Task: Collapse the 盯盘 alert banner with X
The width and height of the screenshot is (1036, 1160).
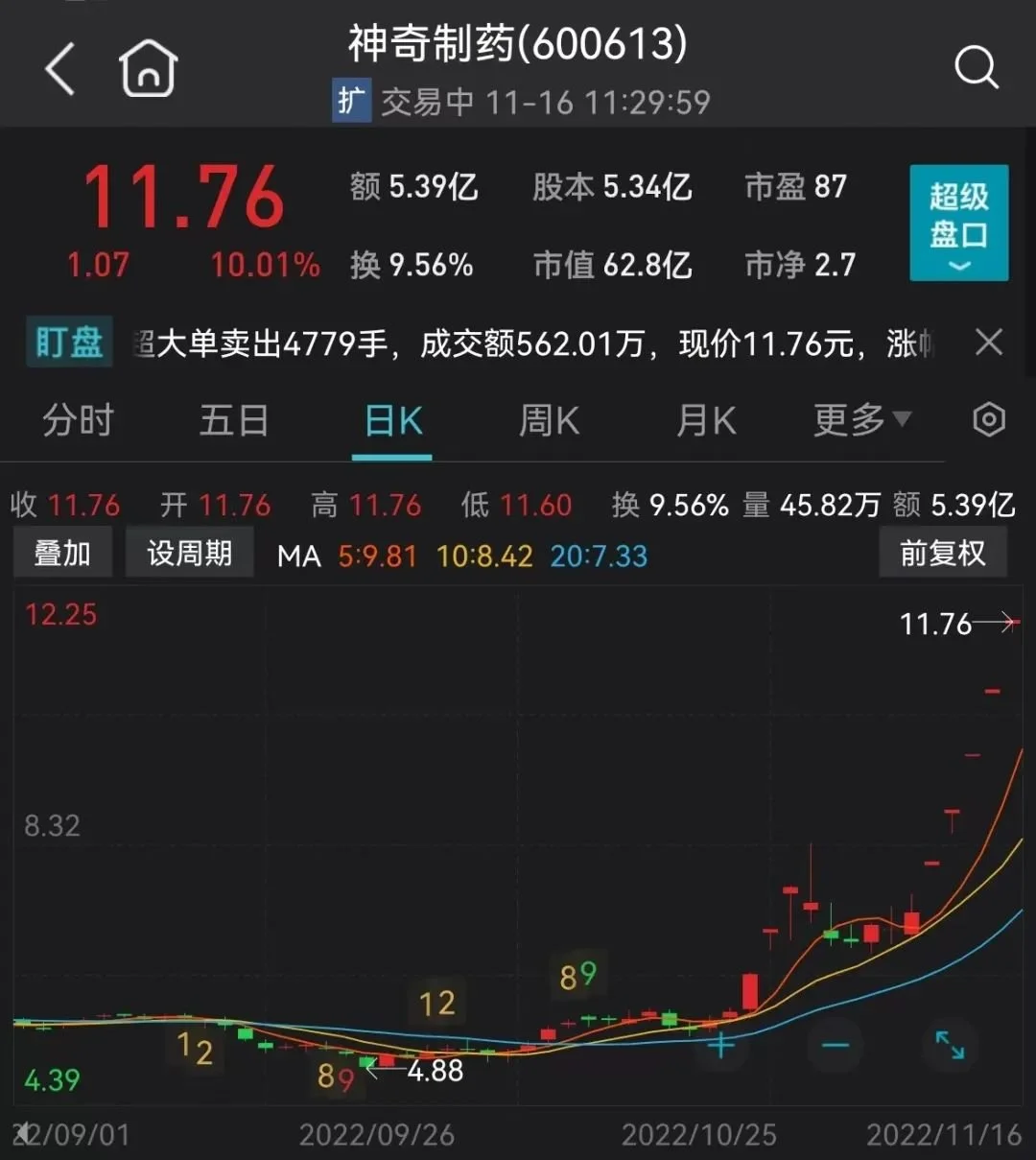Action: 989,343
